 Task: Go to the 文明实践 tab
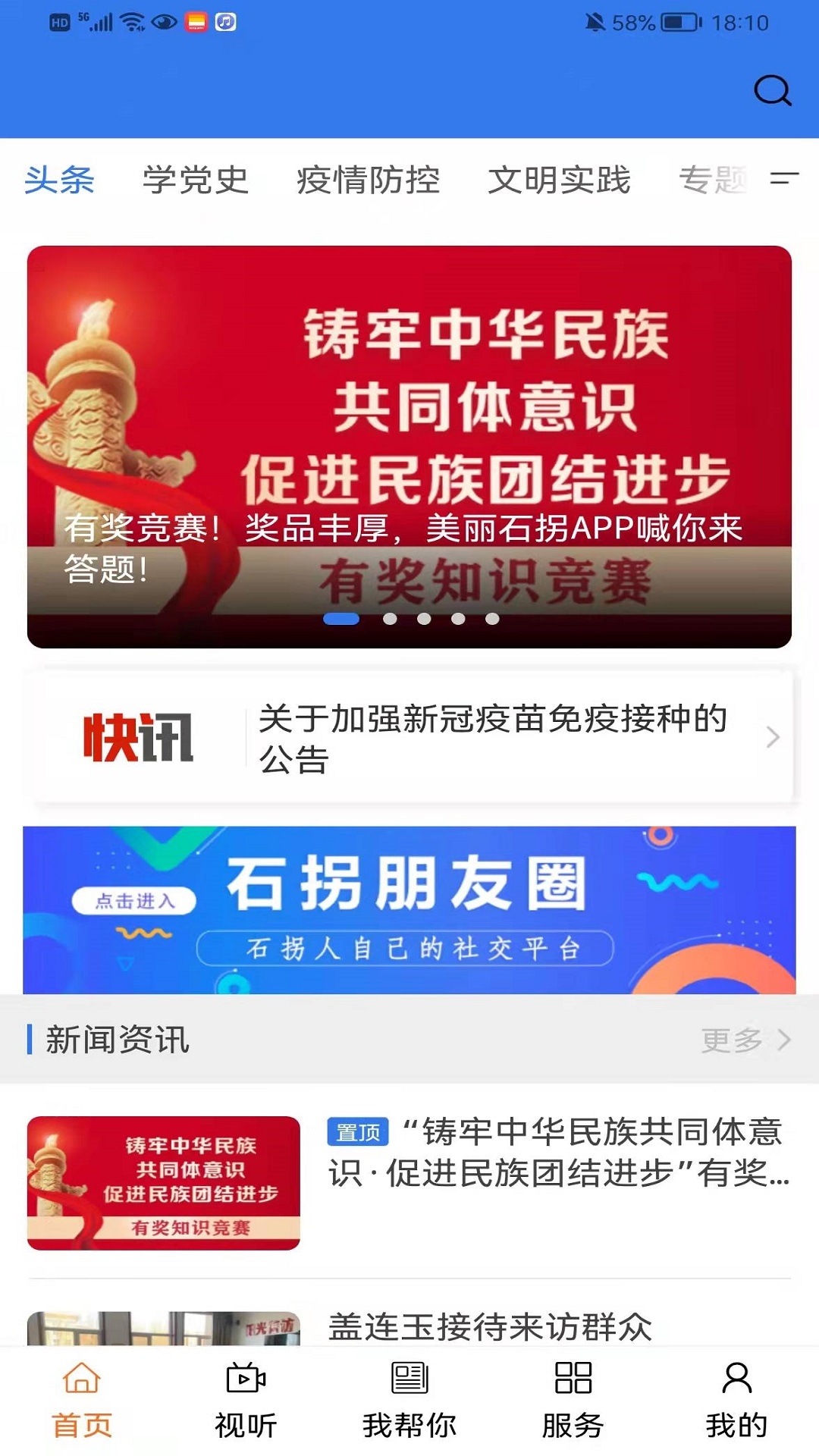pos(559,180)
